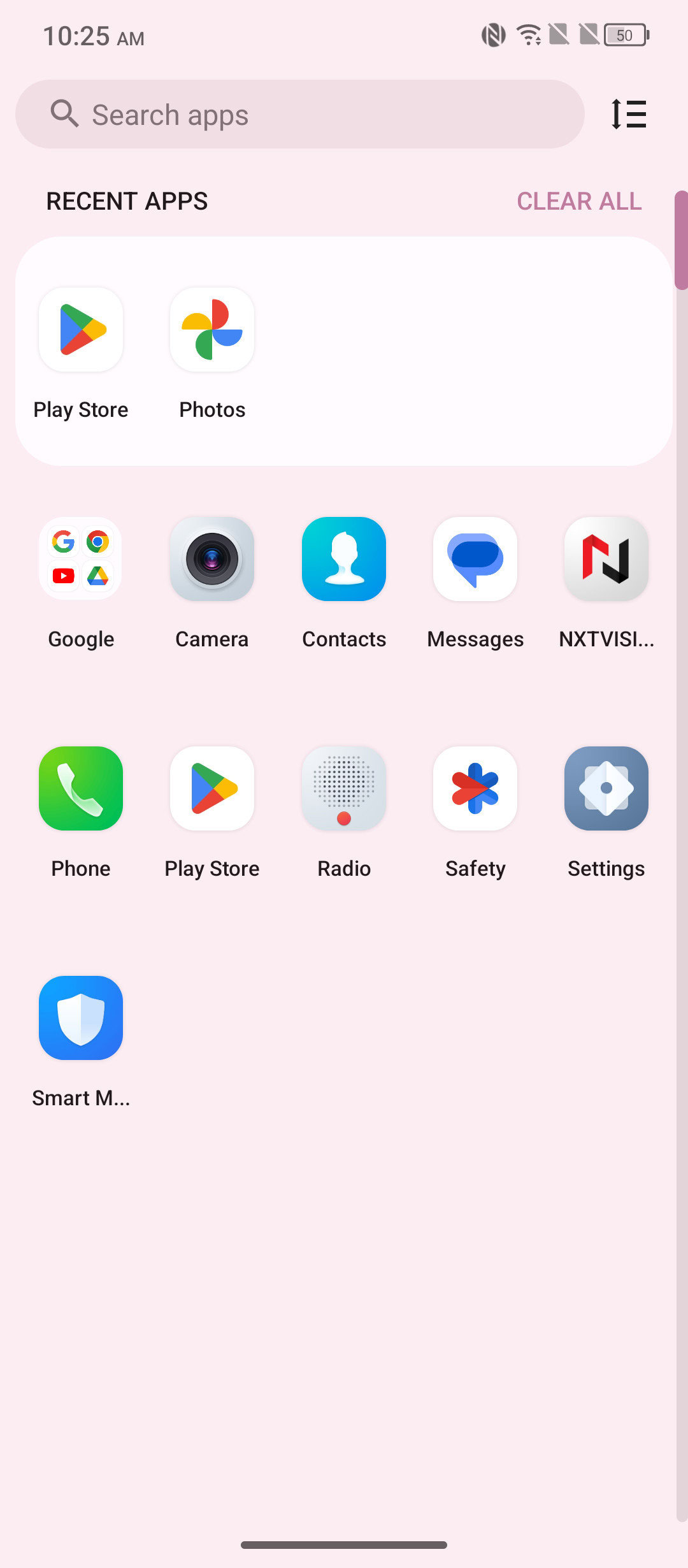Launch Play Store beside the Phone app

click(x=212, y=789)
